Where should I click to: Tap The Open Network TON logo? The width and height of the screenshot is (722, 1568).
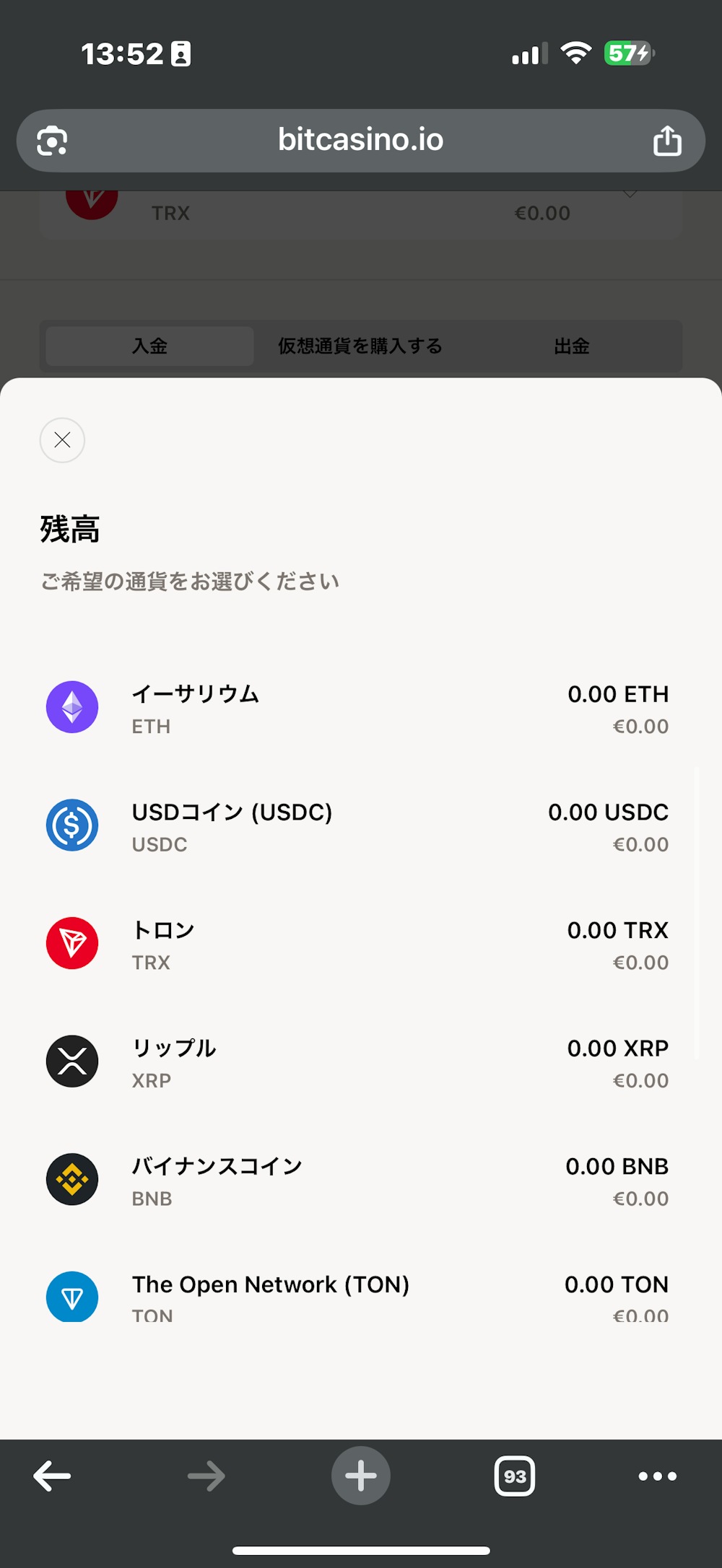click(x=72, y=1297)
